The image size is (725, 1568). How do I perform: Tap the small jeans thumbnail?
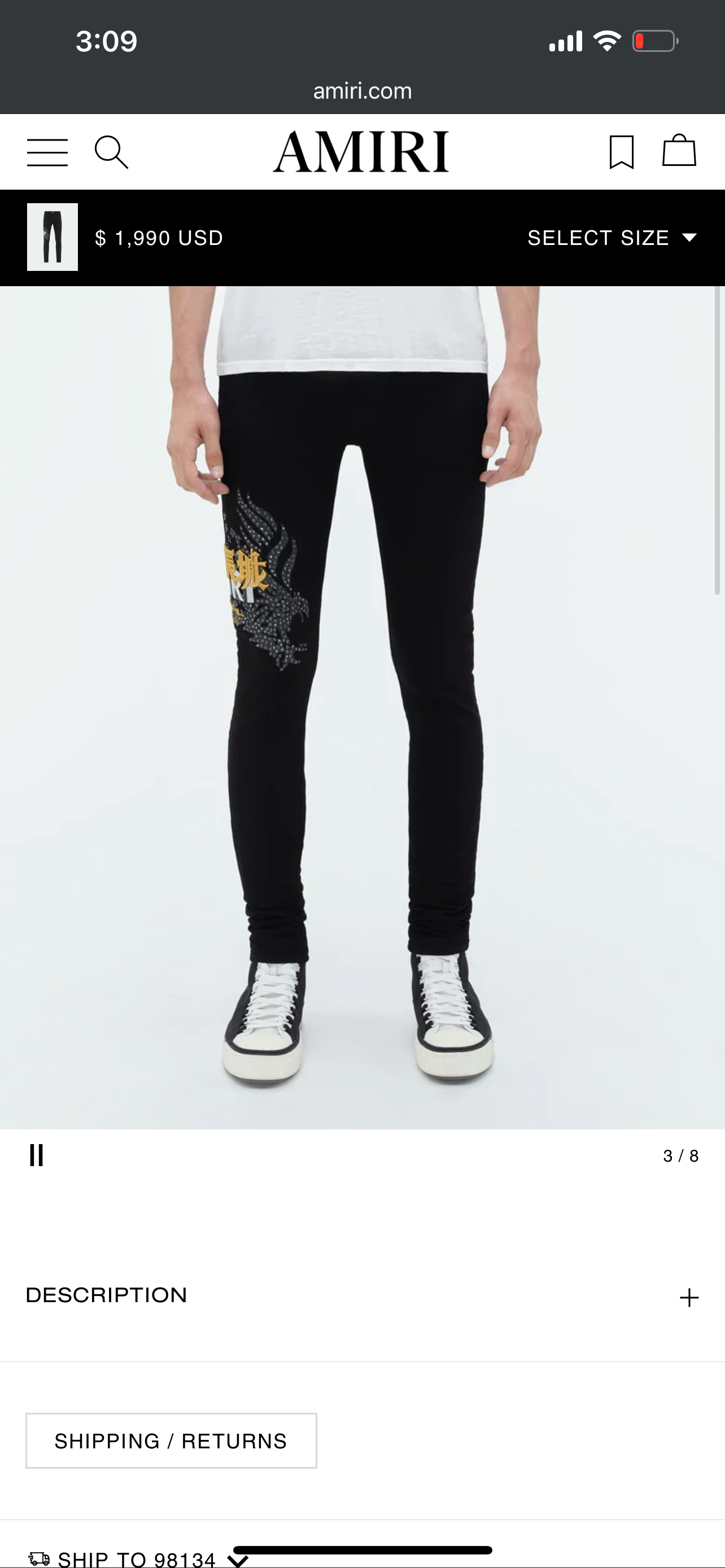[x=53, y=237]
